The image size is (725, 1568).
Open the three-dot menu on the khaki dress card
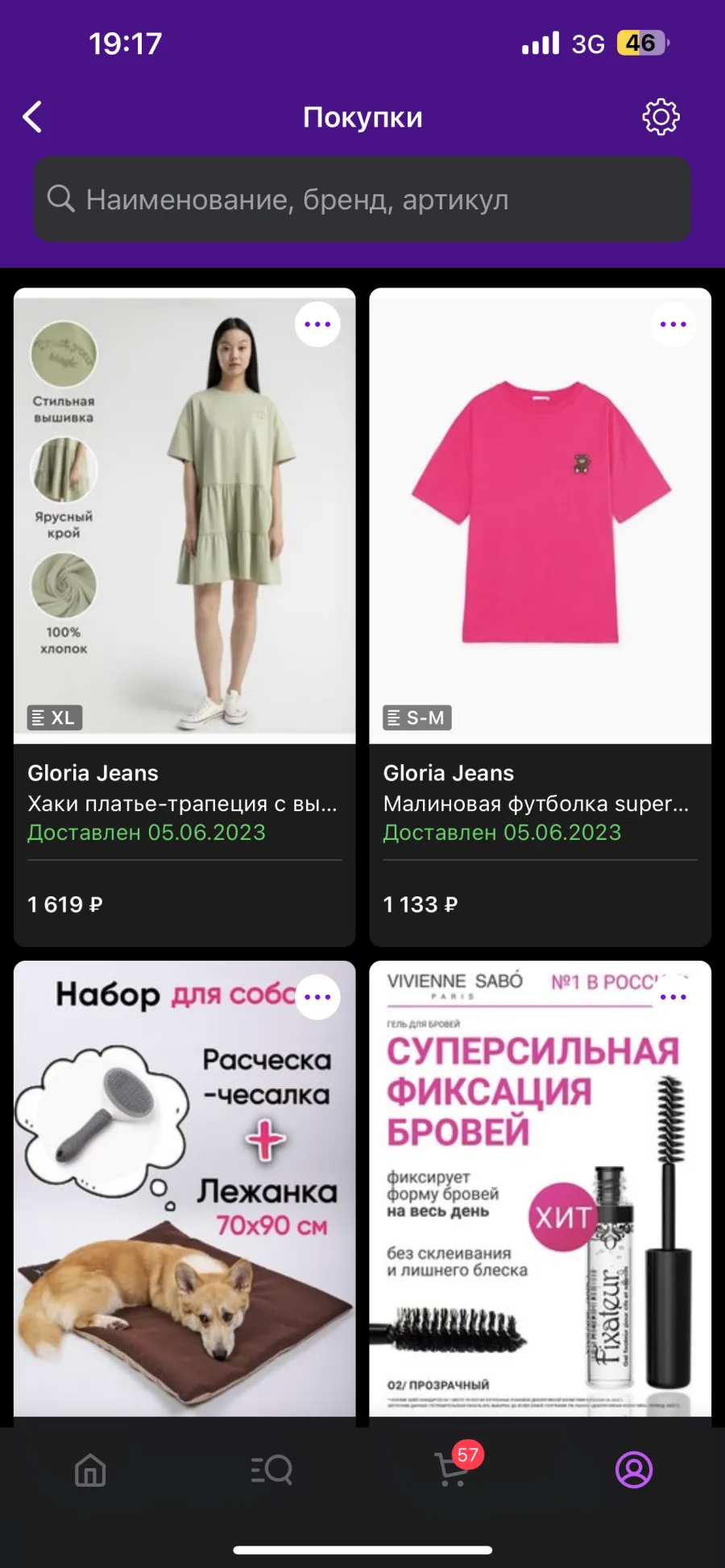point(317,325)
